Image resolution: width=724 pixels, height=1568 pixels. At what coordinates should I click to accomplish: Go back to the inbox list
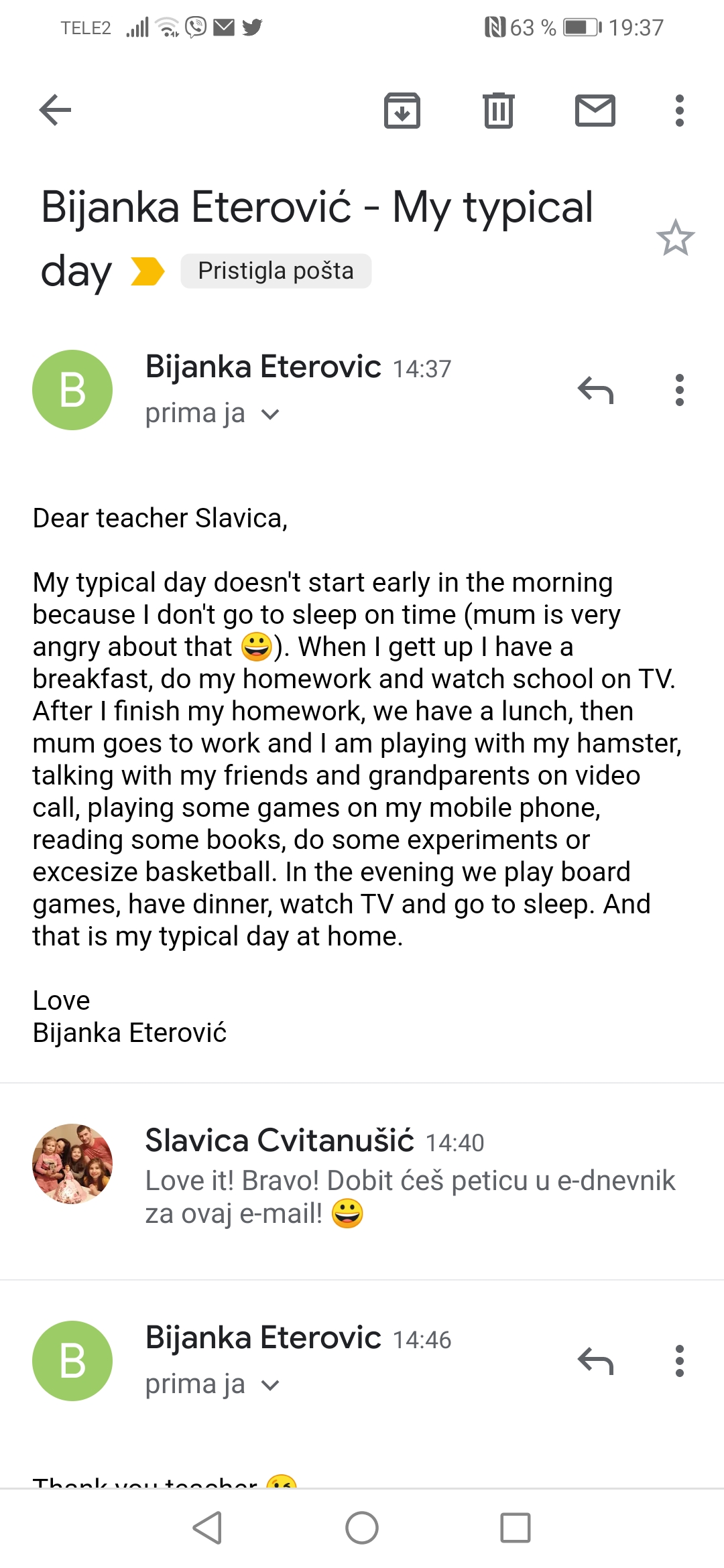pyautogui.click(x=56, y=111)
